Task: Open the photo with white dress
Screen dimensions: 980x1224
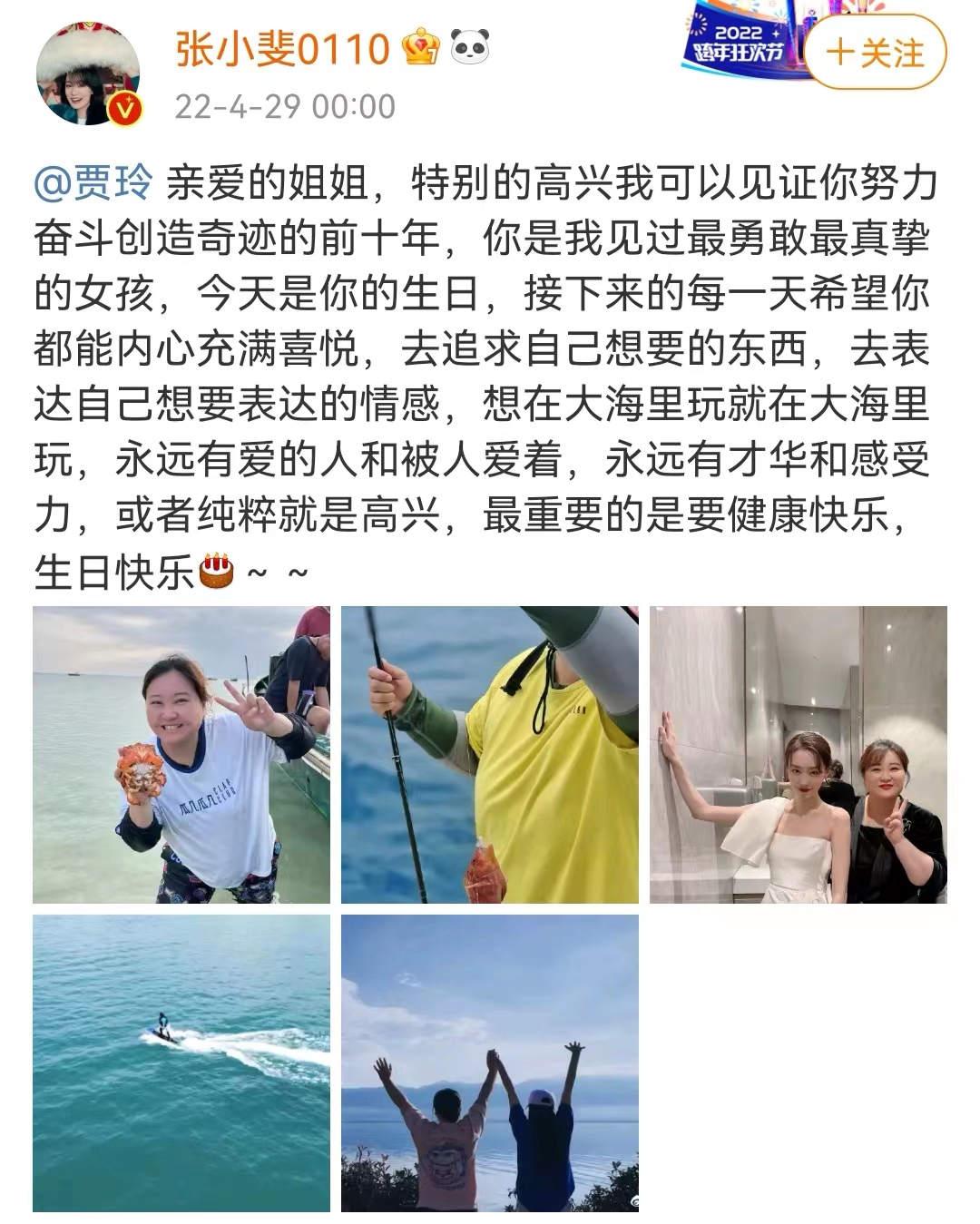Action: click(798, 754)
